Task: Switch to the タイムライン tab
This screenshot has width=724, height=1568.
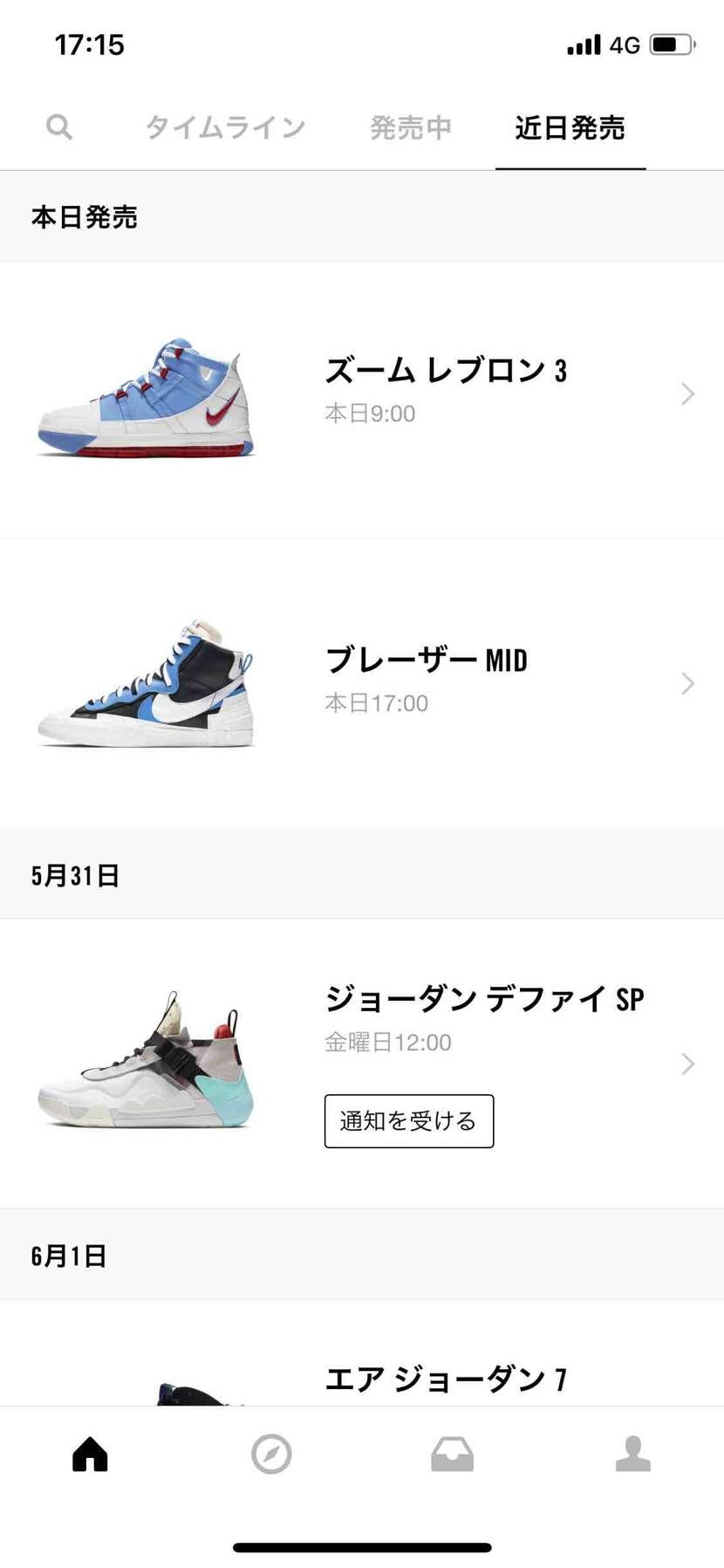Action: tap(224, 127)
